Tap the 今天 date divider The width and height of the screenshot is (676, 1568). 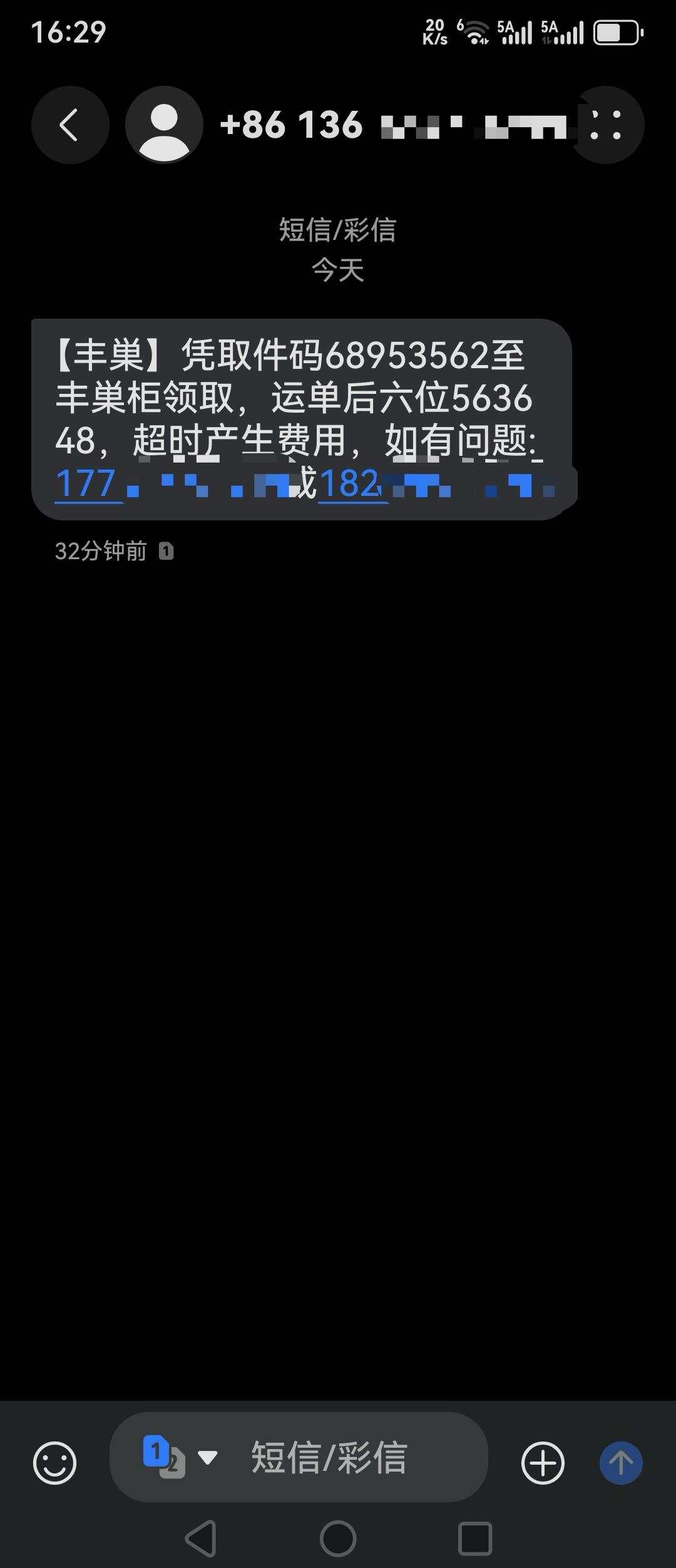tap(338, 271)
